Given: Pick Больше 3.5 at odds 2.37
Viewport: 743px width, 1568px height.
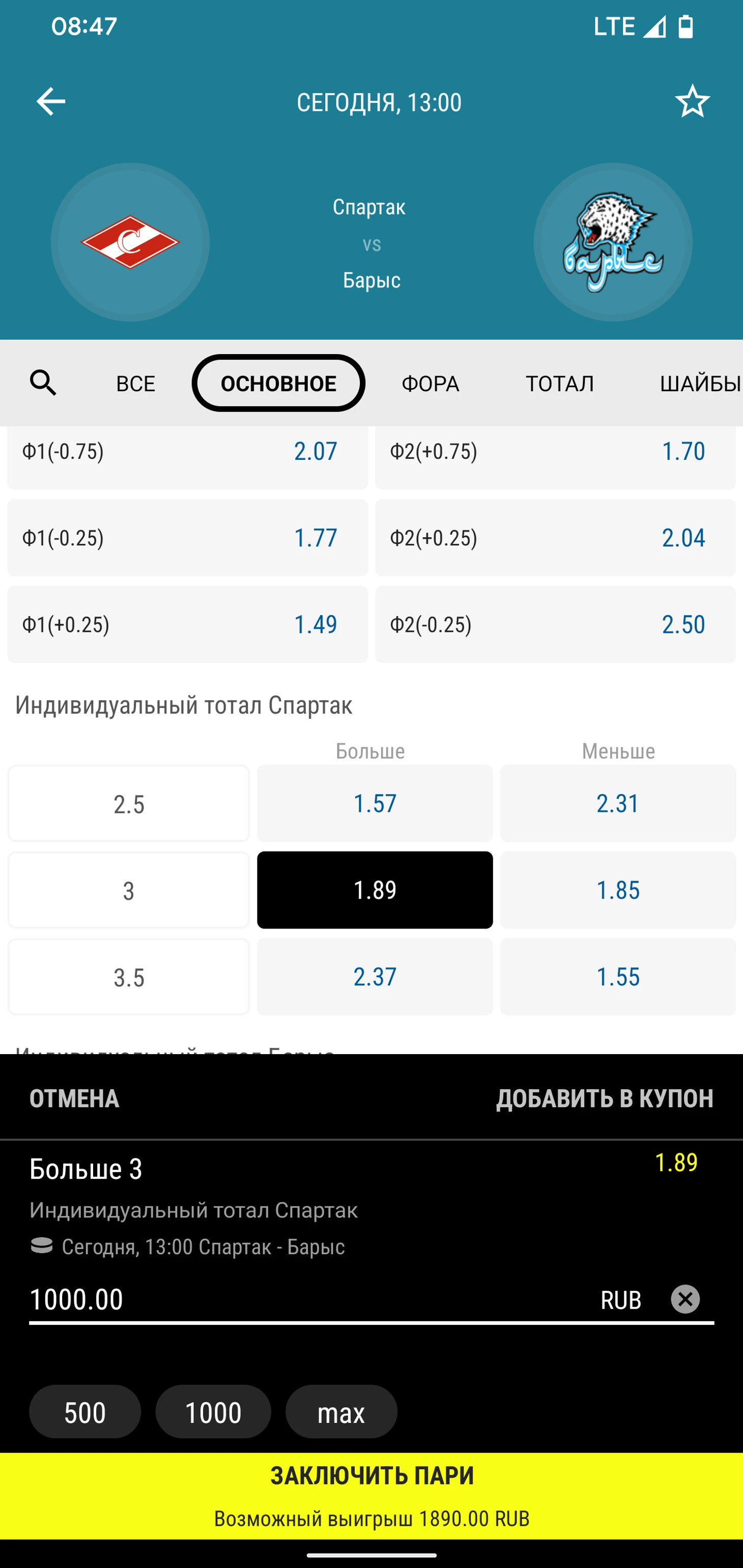Looking at the screenshot, I should [x=375, y=976].
